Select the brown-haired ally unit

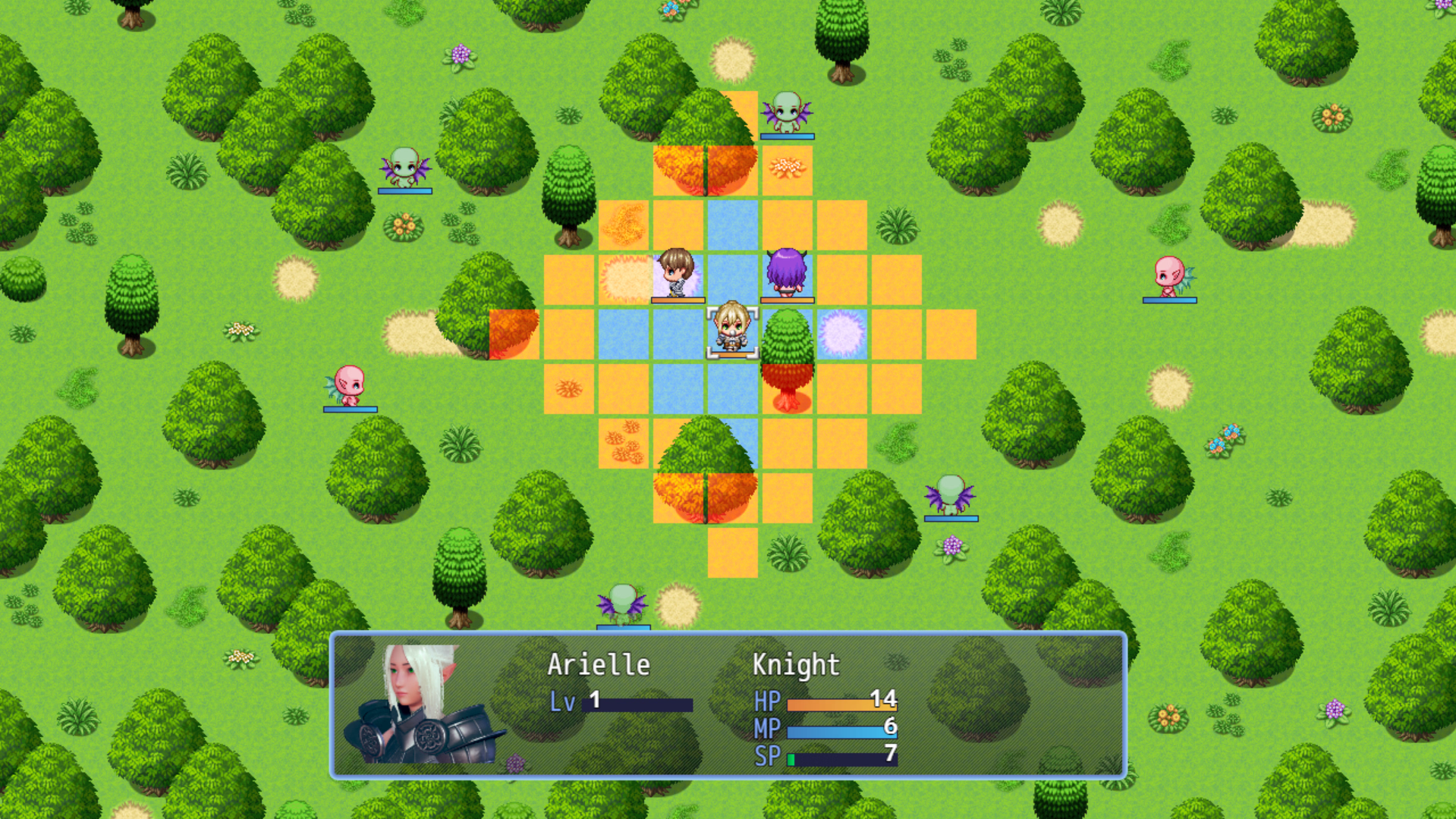tap(677, 274)
